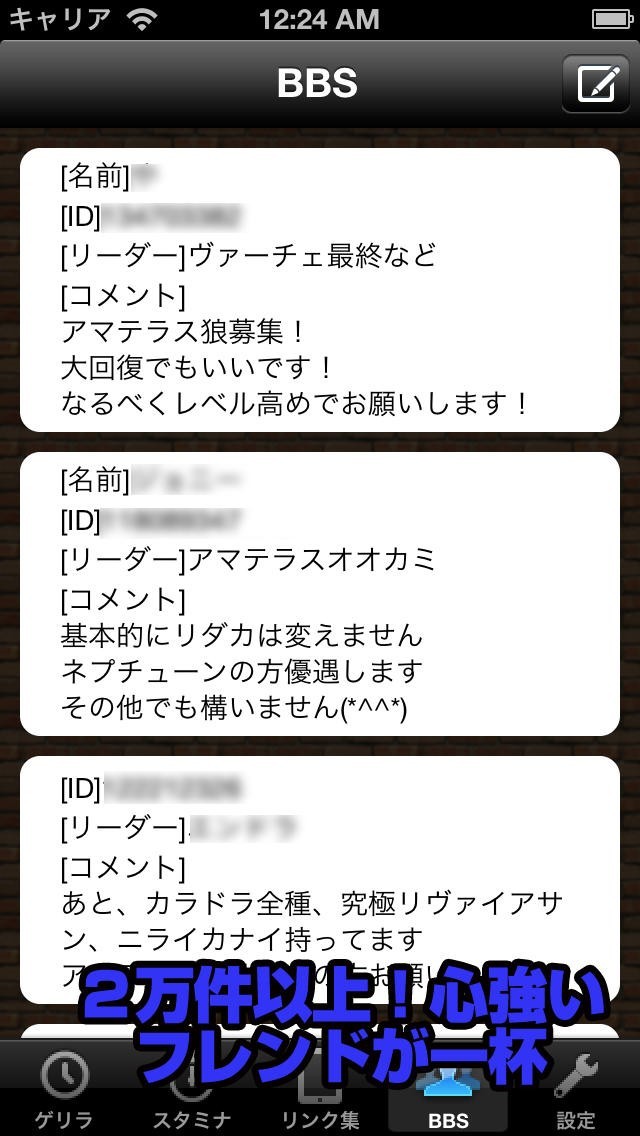Compose a new BBS post
This screenshot has height=1136, width=640.
point(596,83)
